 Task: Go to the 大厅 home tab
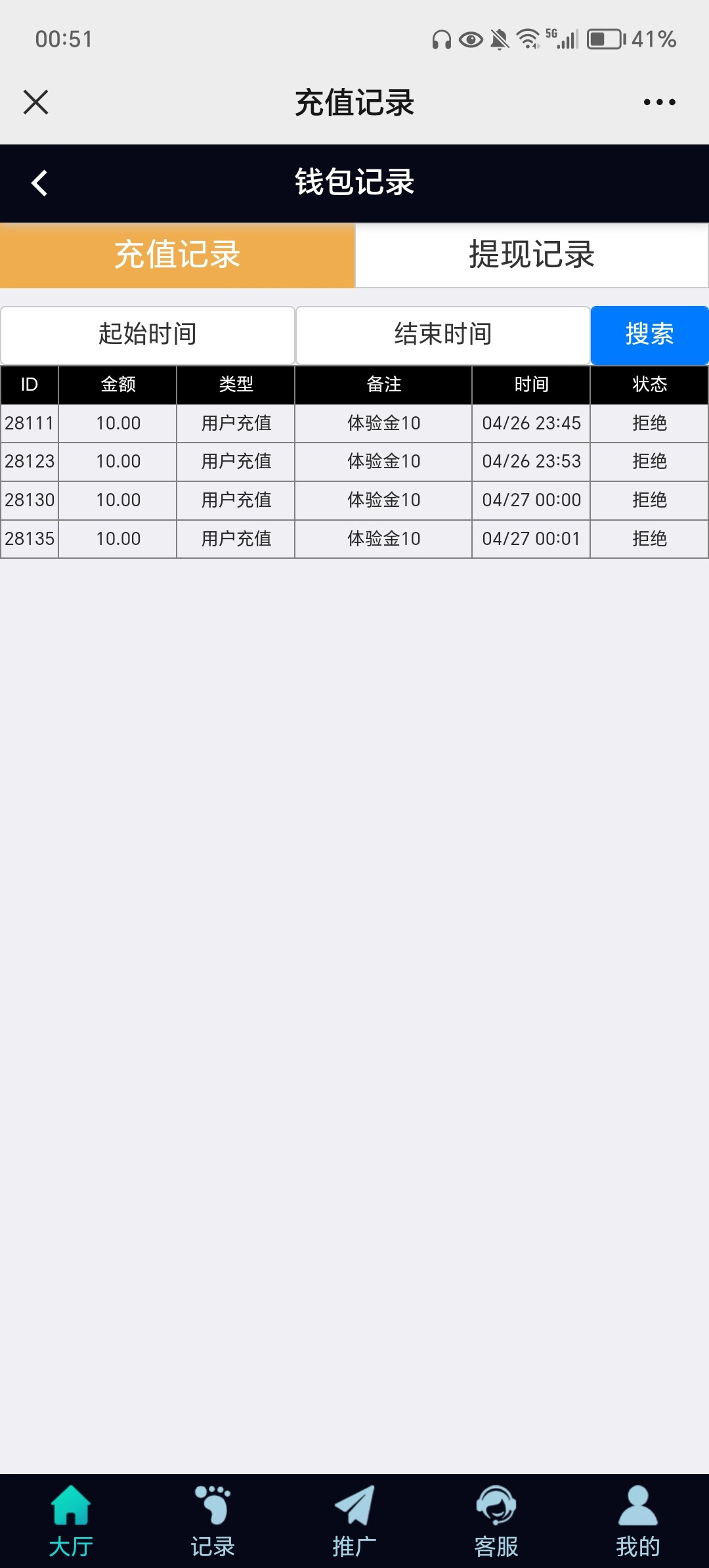tap(71, 1521)
